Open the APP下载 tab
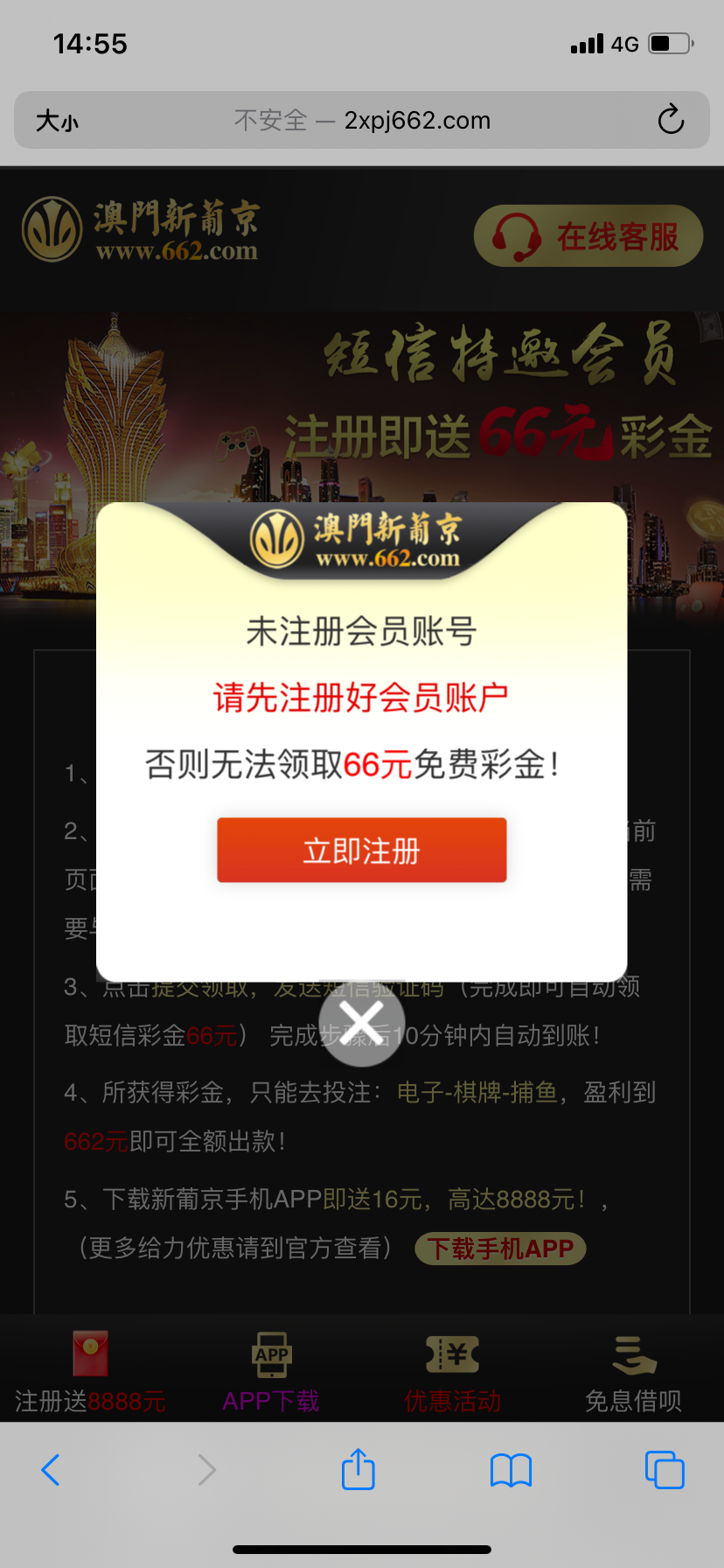This screenshot has height=1568, width=724. click(x=271, y=1371)
